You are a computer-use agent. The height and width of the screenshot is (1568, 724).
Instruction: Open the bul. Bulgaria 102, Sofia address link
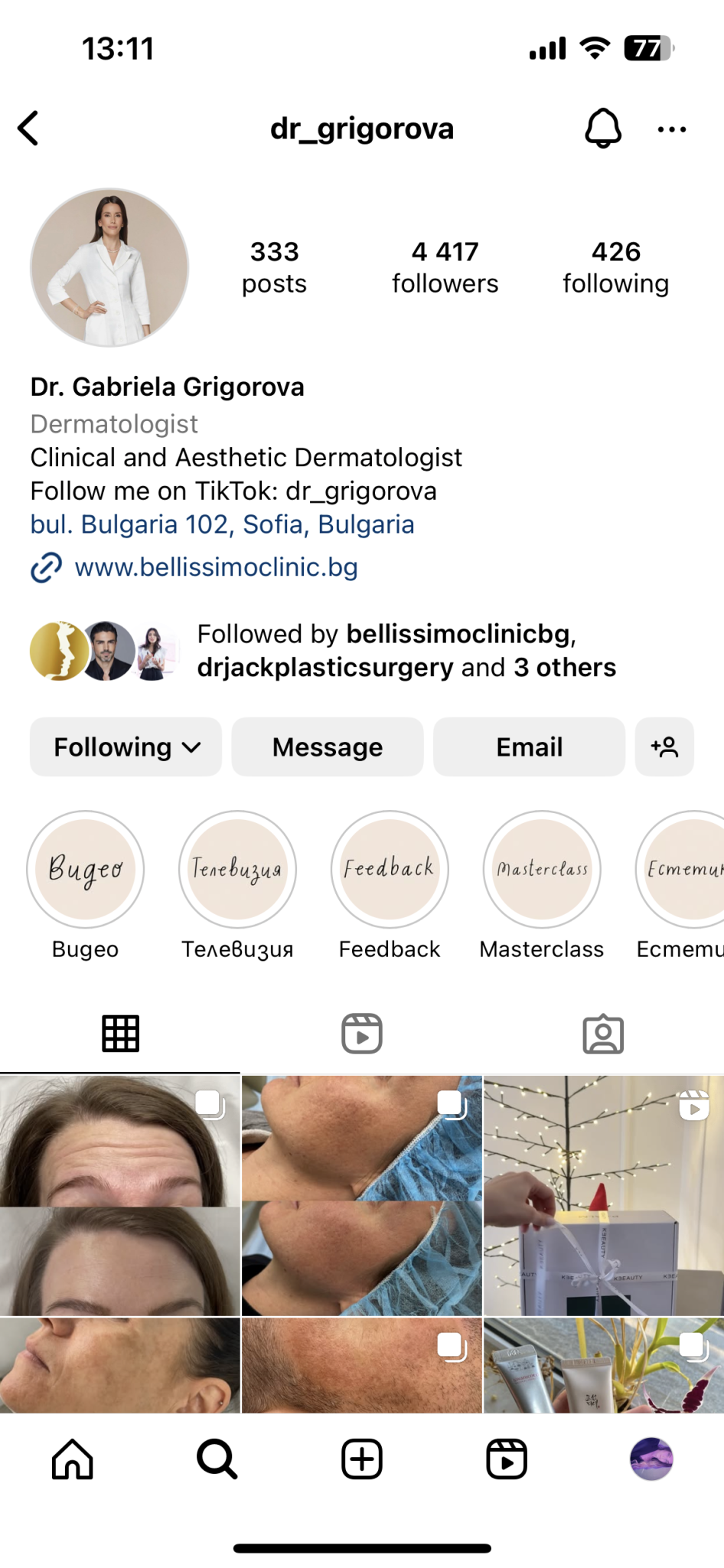(x=222, y=524)
